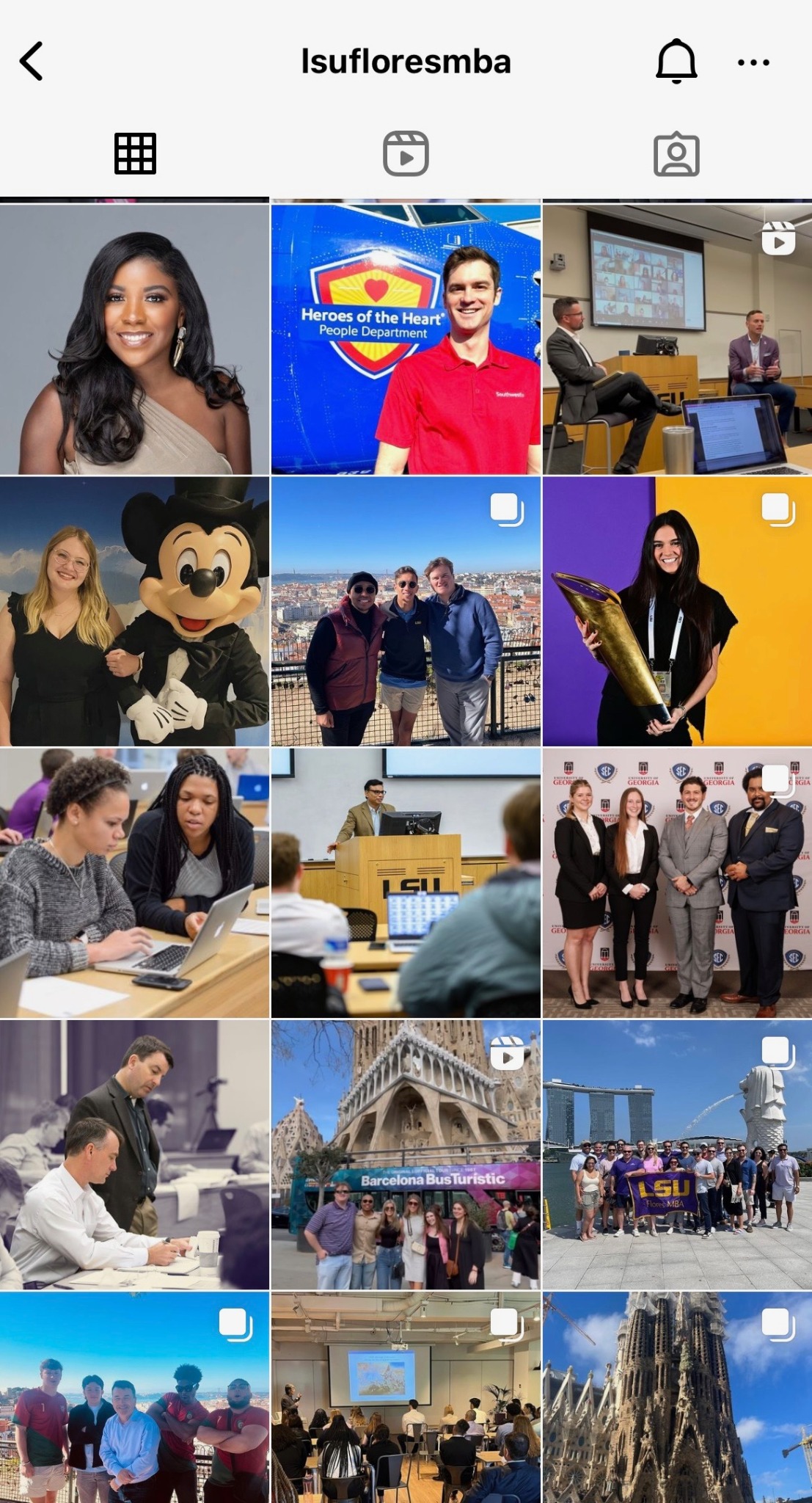Open the two students with laptop post
This screenshot has width=812, height=1503.
[134, 883]
